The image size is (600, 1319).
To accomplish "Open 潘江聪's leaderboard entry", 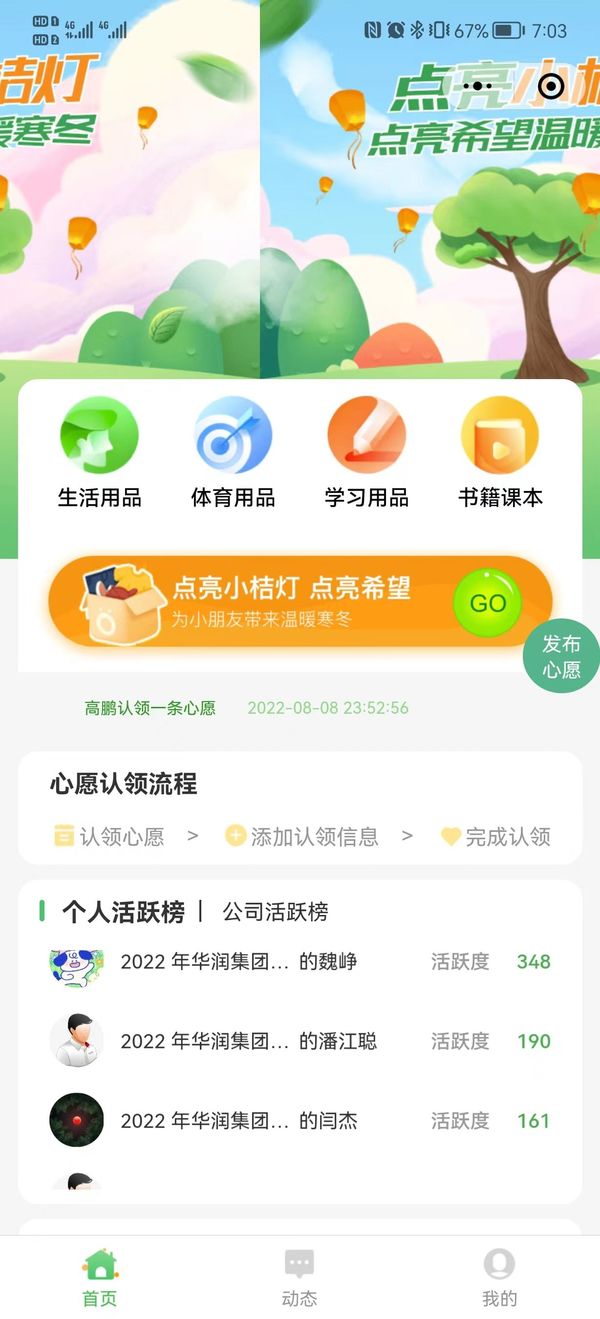I will (300, 1041).
